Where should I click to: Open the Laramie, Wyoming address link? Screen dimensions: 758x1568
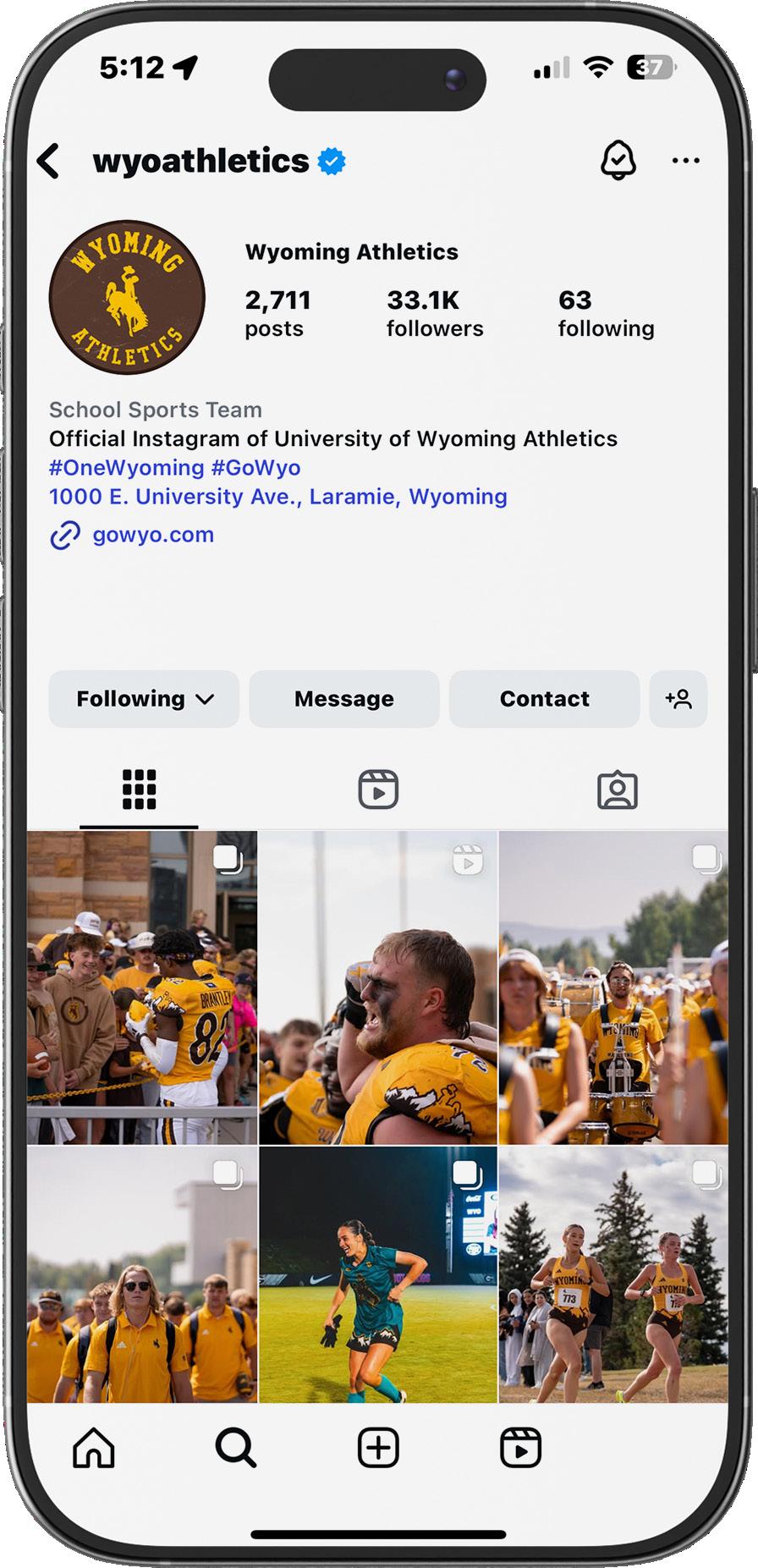tap(277, 496)
